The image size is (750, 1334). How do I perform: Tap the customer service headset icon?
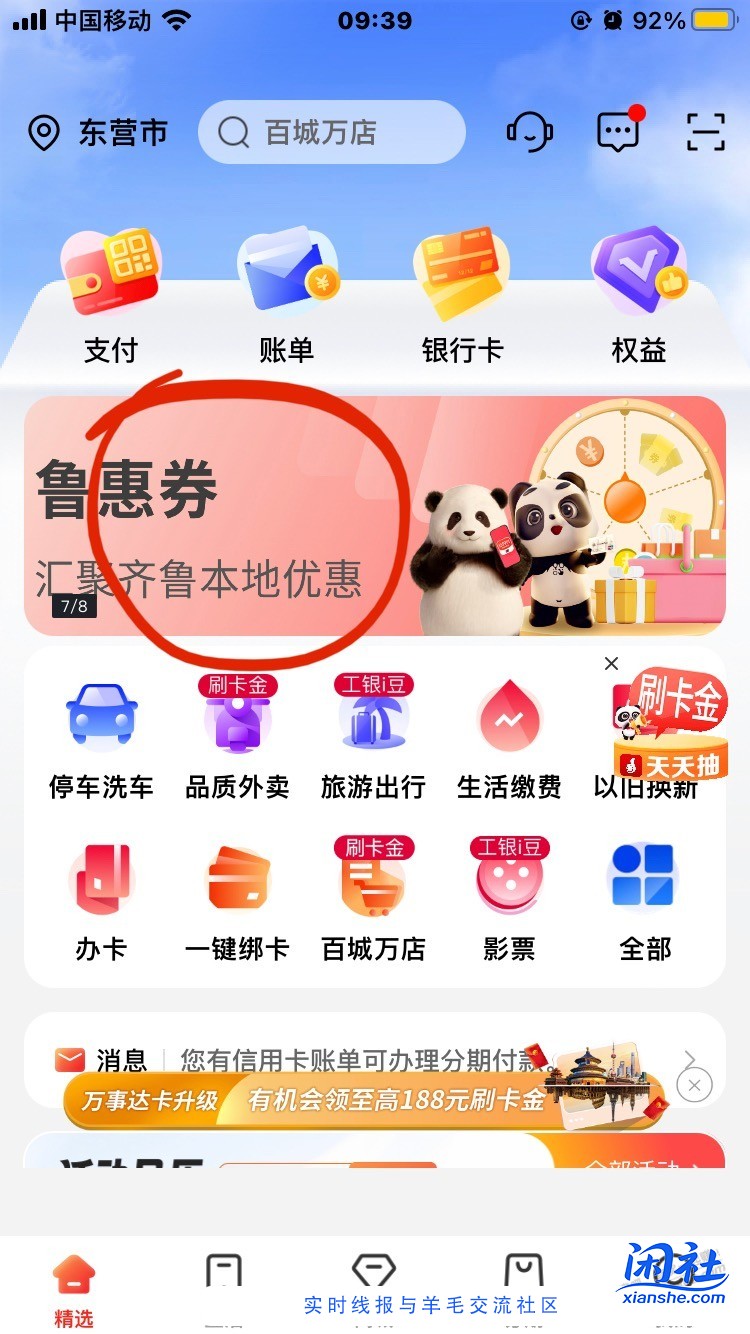coord(530,131)
